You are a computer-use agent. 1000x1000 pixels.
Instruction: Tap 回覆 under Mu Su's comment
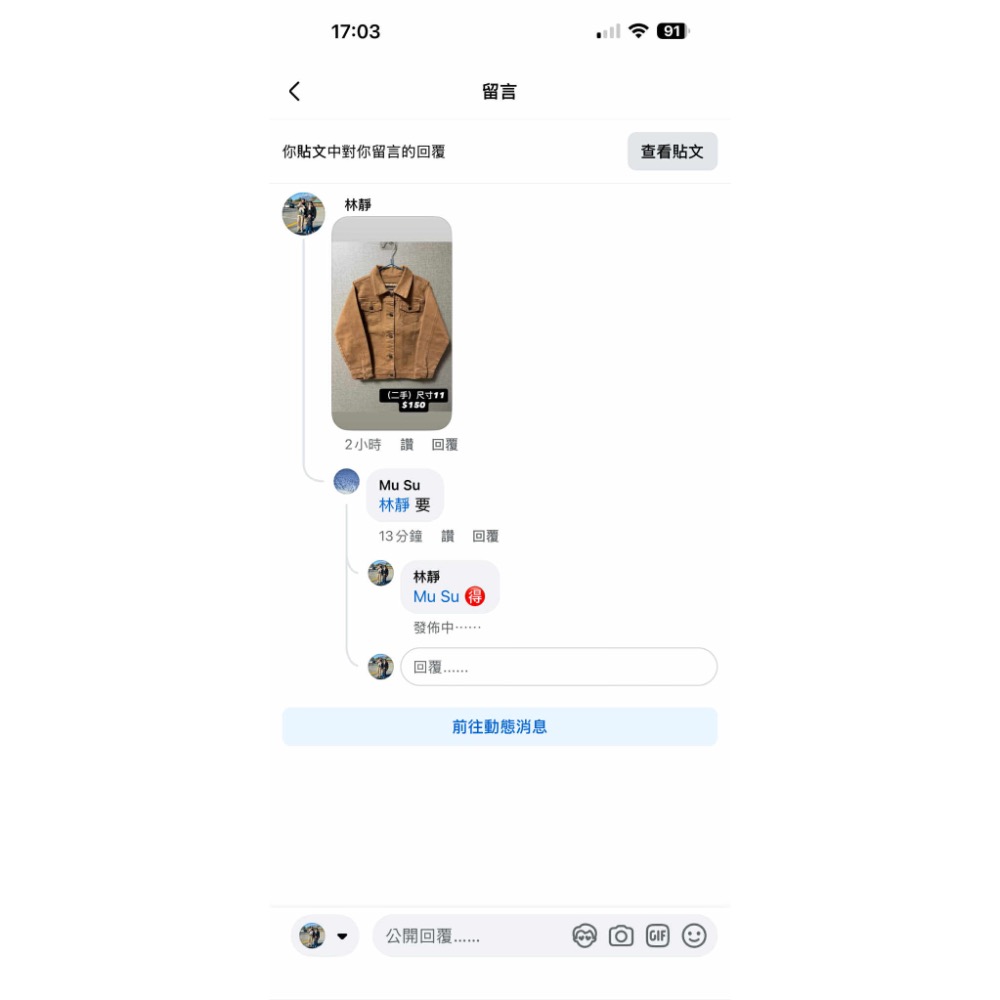[x=485, y=536]
